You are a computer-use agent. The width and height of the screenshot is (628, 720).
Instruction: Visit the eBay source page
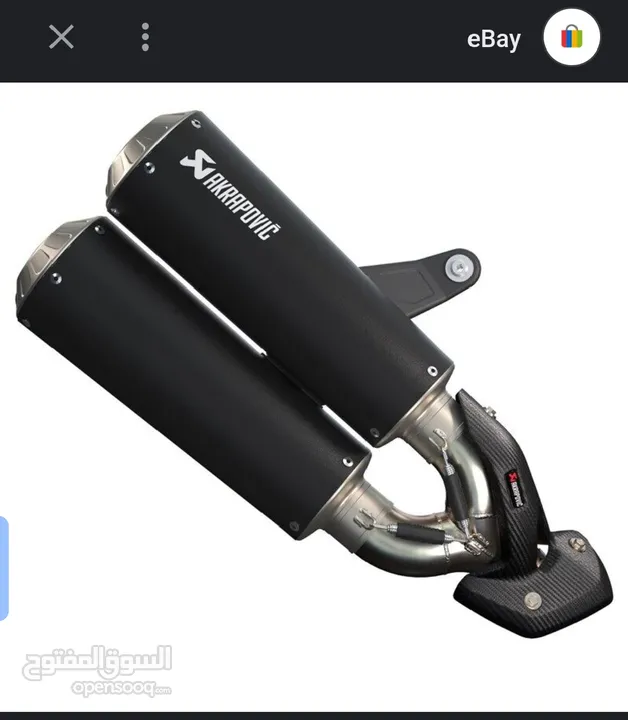click(494, 40)
